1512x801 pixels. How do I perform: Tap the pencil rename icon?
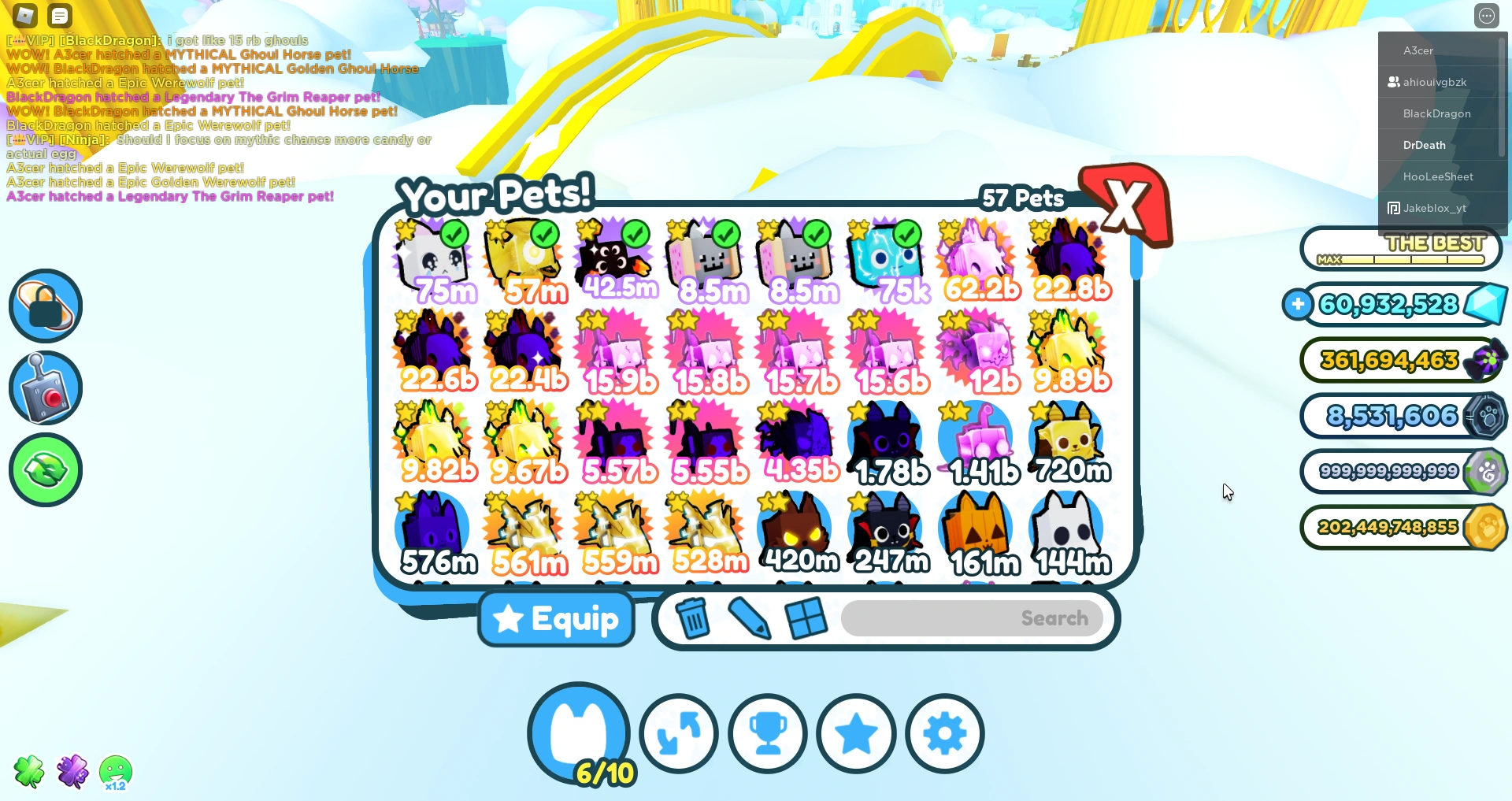(x=749, y=618)
